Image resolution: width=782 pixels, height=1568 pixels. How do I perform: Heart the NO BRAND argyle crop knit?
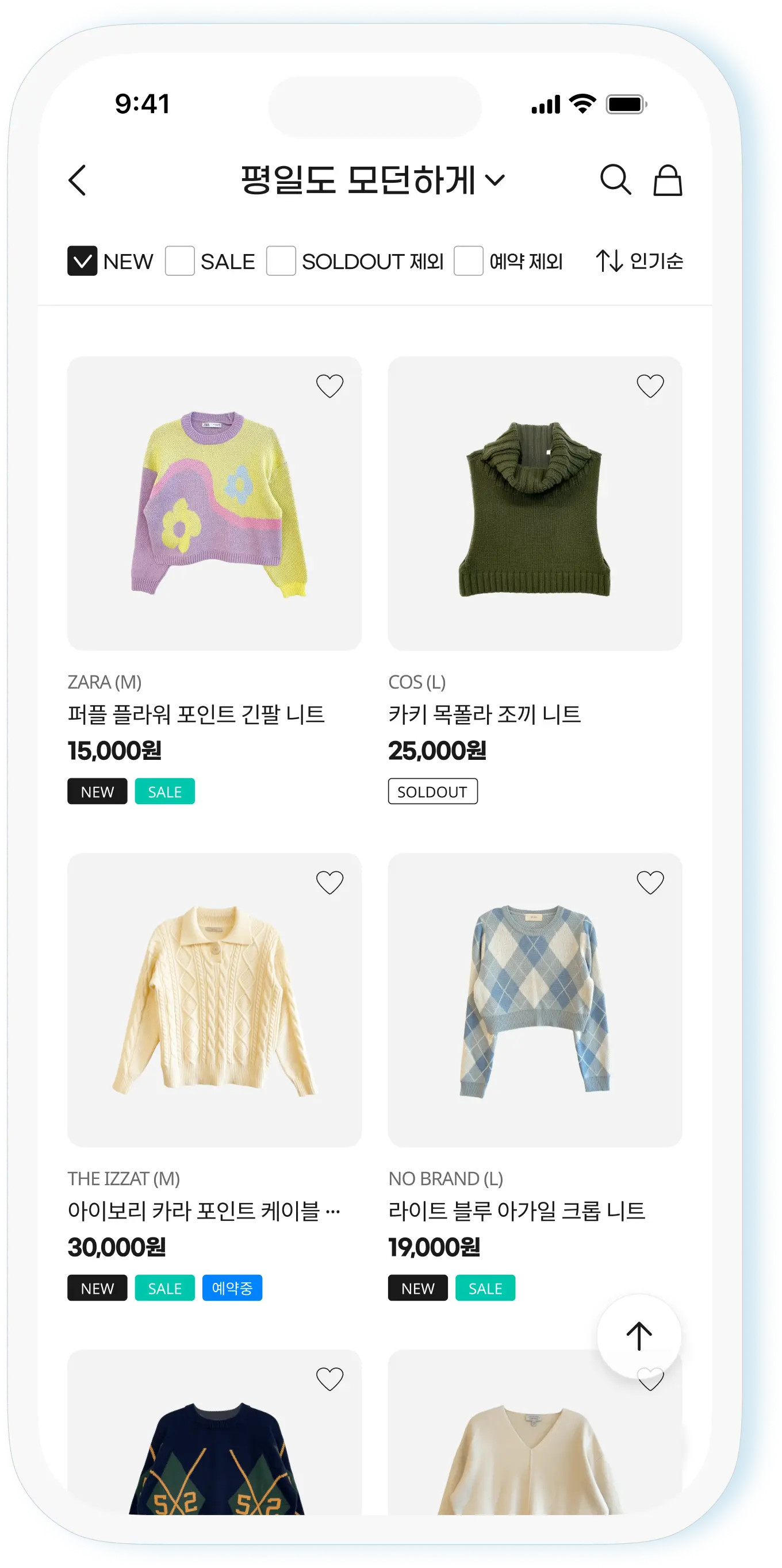[x=650, y=883]
